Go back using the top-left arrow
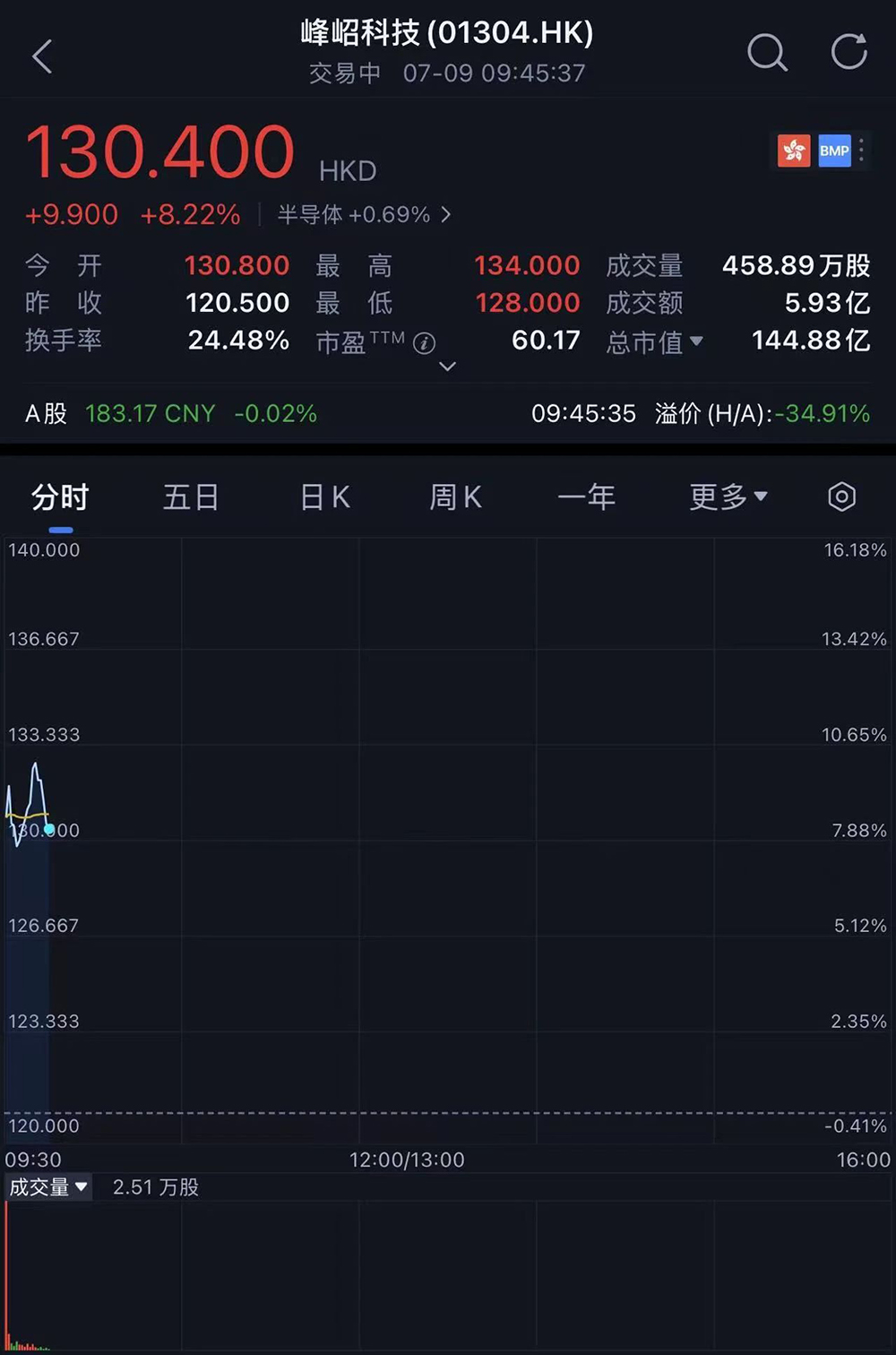 coord(43,56)
